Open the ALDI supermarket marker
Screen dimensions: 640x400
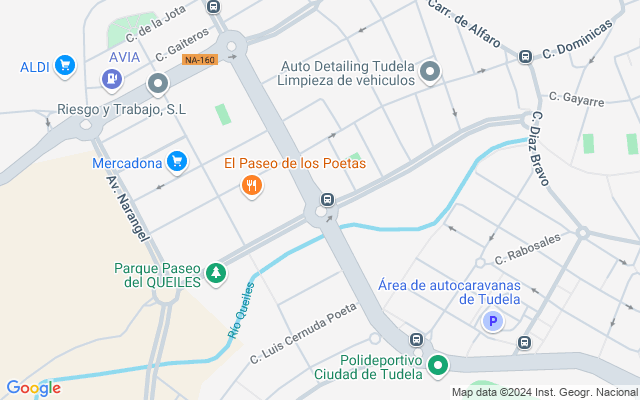click(x=65, y=66)
